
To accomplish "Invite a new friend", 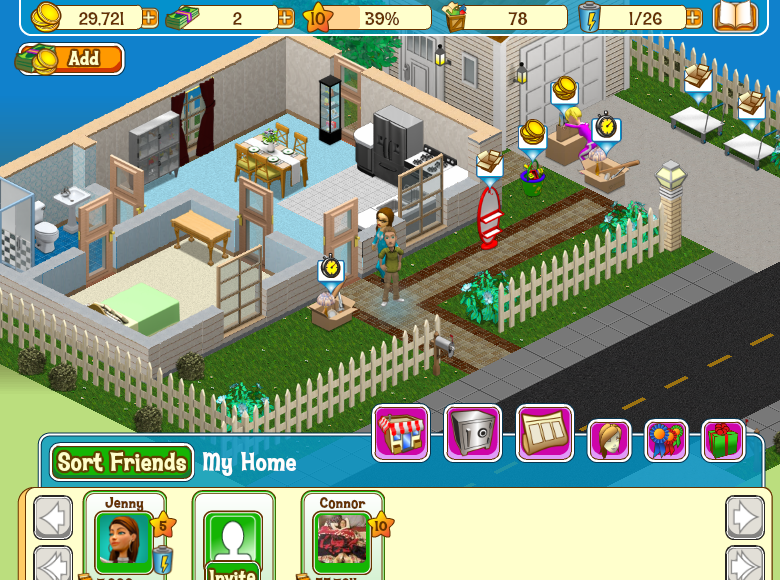I will (x=233, y=540).
